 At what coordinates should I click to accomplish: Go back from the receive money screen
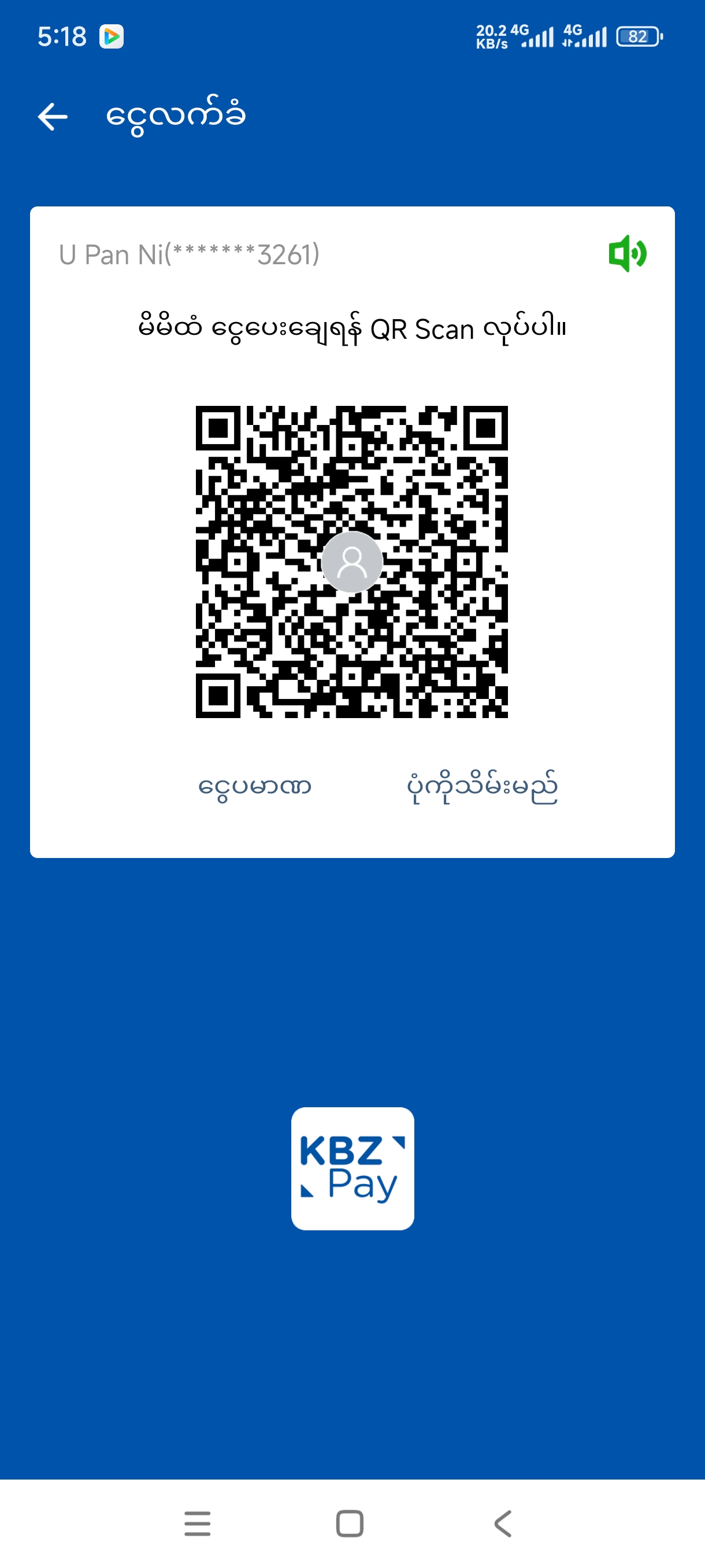click(53, 116)
